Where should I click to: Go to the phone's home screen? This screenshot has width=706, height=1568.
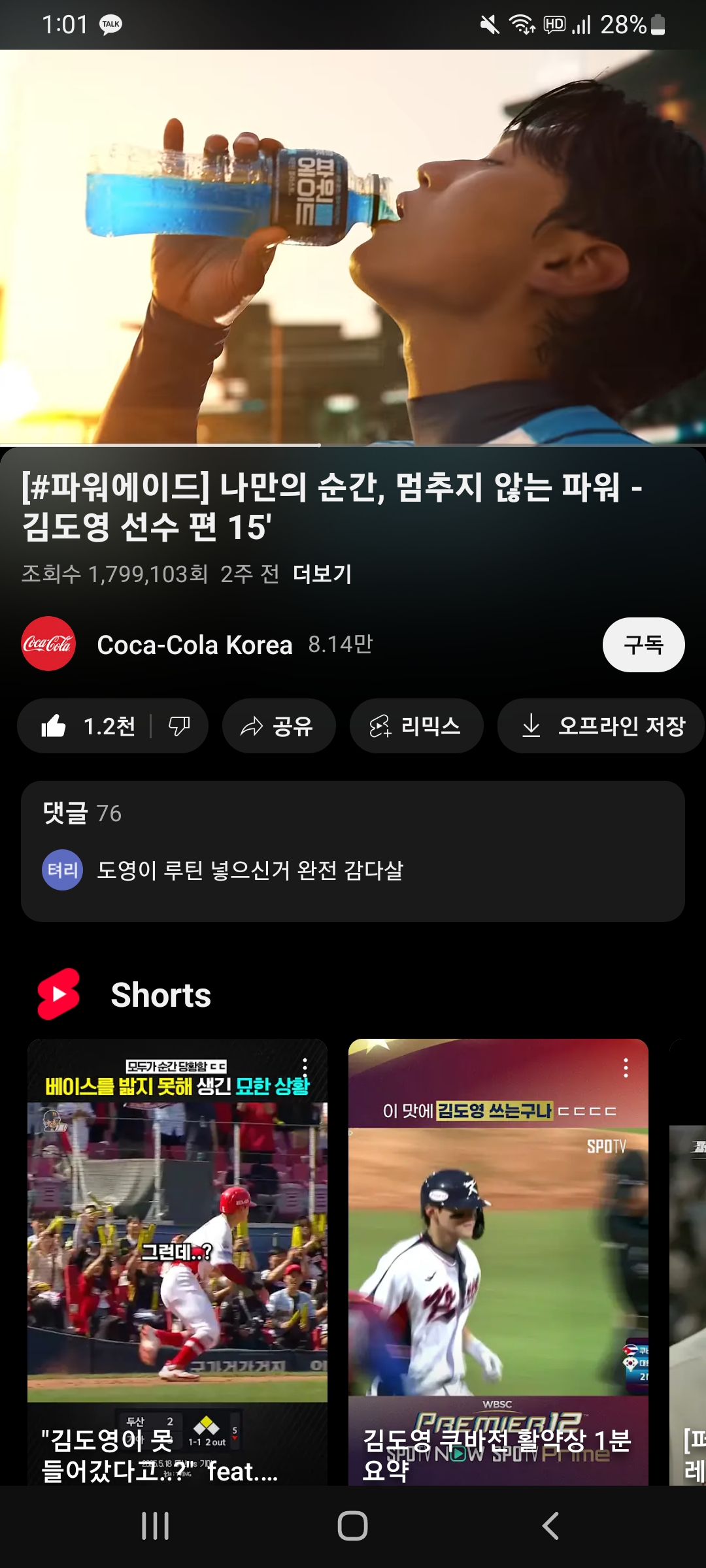pyautogui.click(x=353, y=1526)
